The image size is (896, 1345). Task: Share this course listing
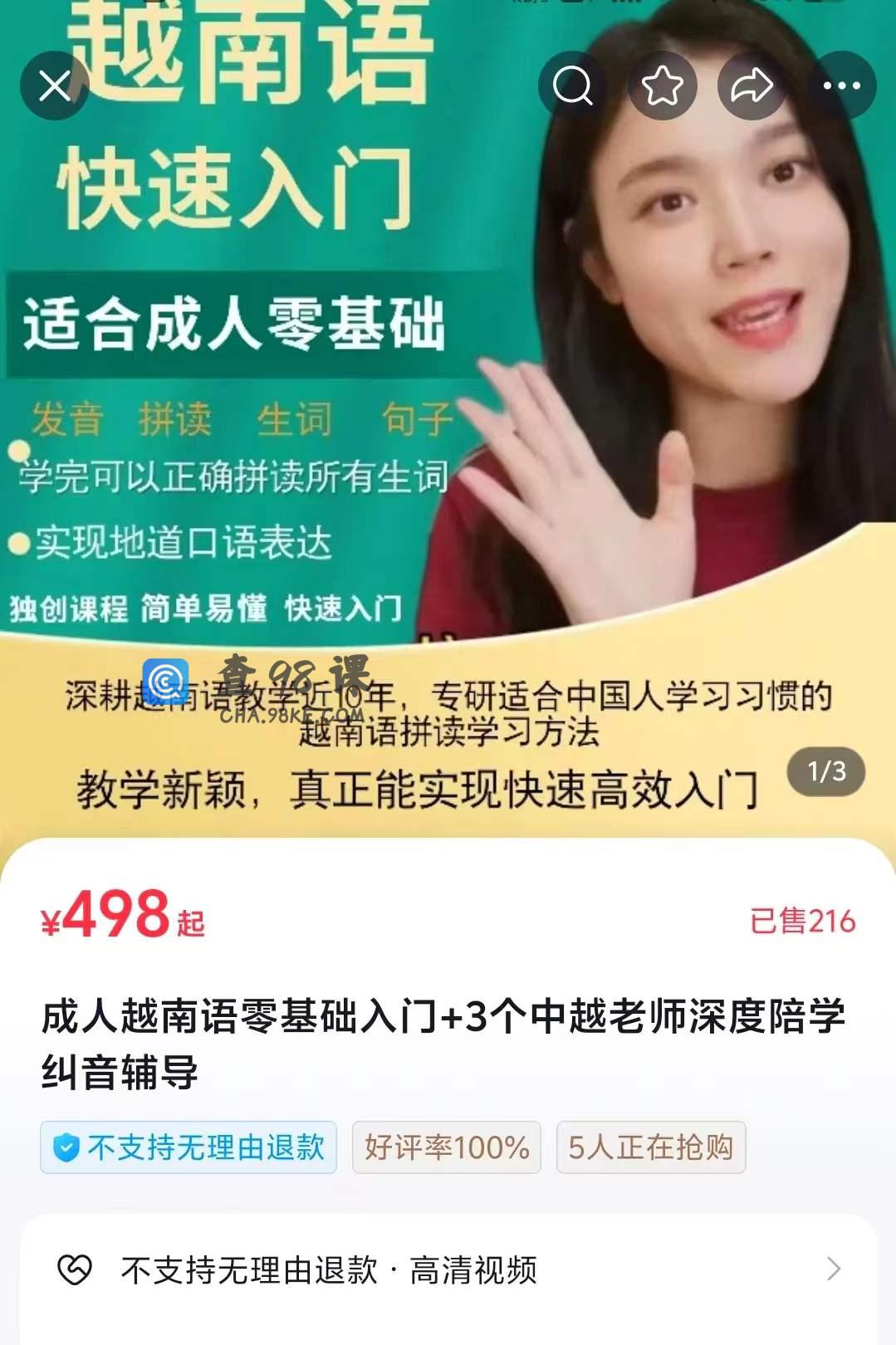(752, 86)
